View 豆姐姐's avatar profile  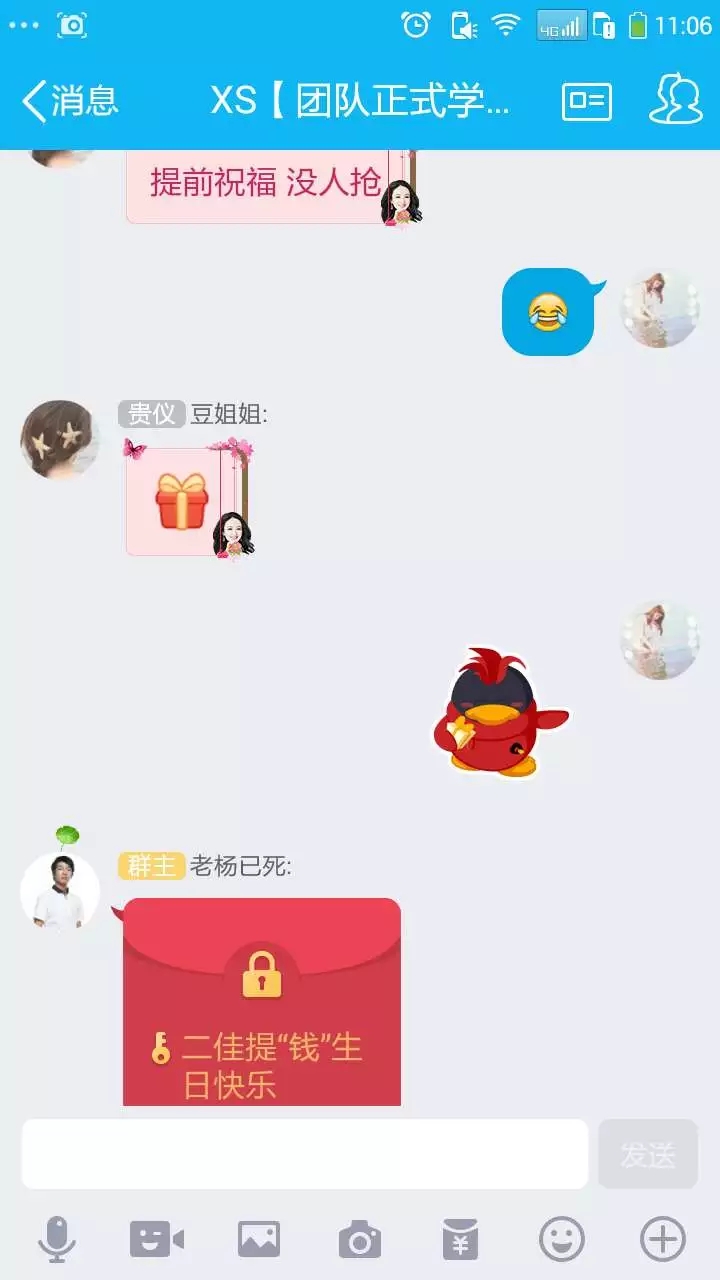pyautogui.click(x=60, y=440)
